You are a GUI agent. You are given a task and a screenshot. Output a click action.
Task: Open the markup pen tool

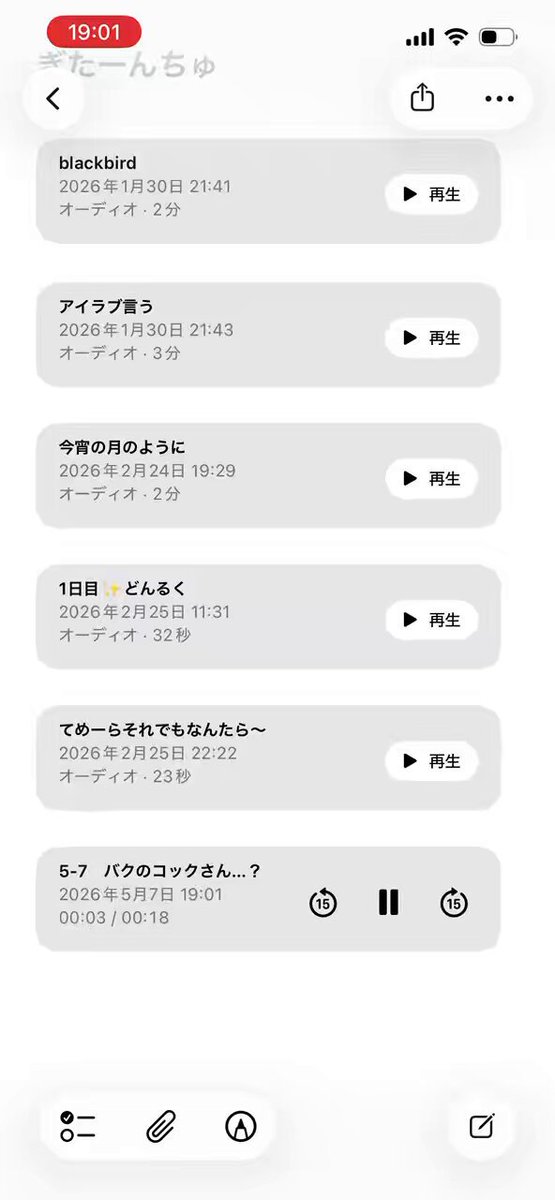click(x=241, y=1126)
